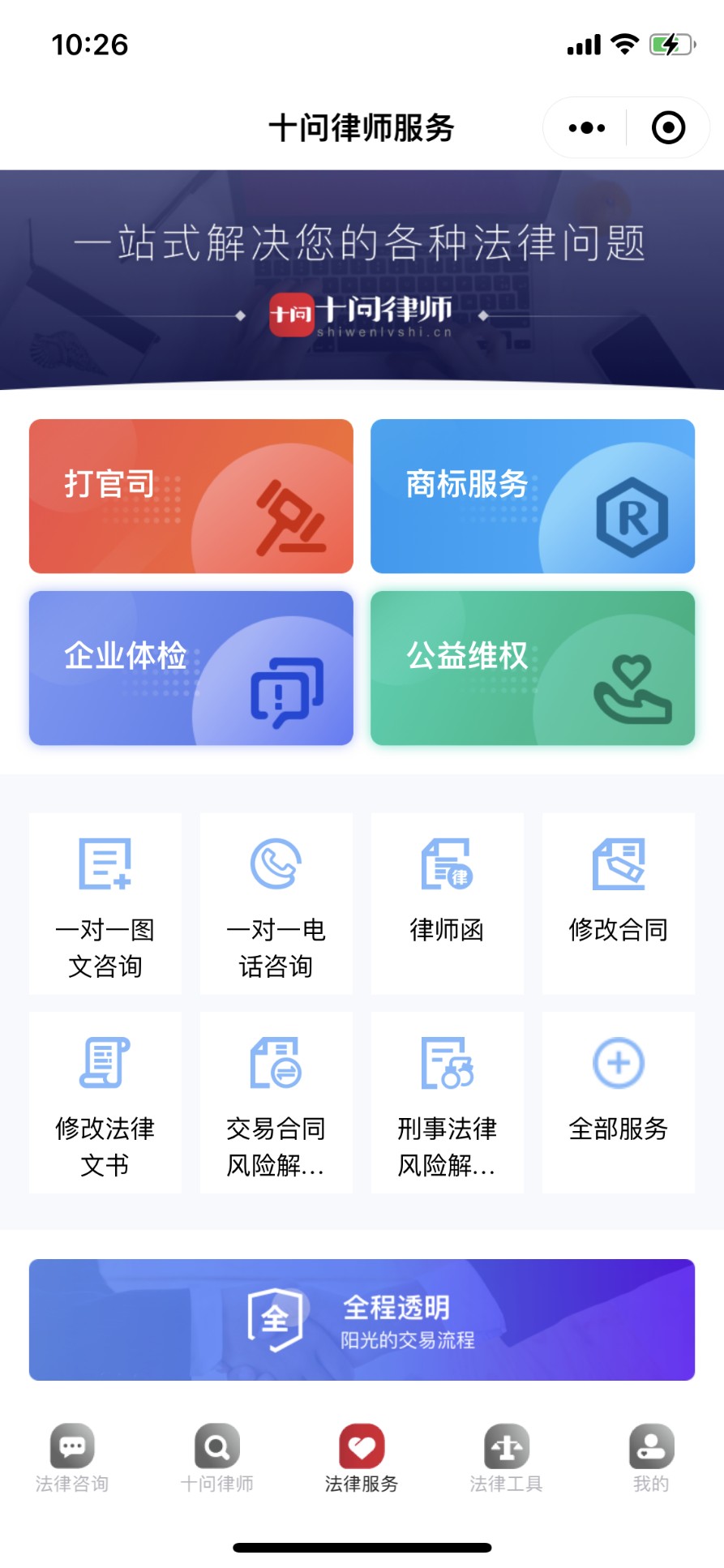Select the 法律服务 tab
The height and width of the screenshot is (1568, 724).
tap(362, 1459)
